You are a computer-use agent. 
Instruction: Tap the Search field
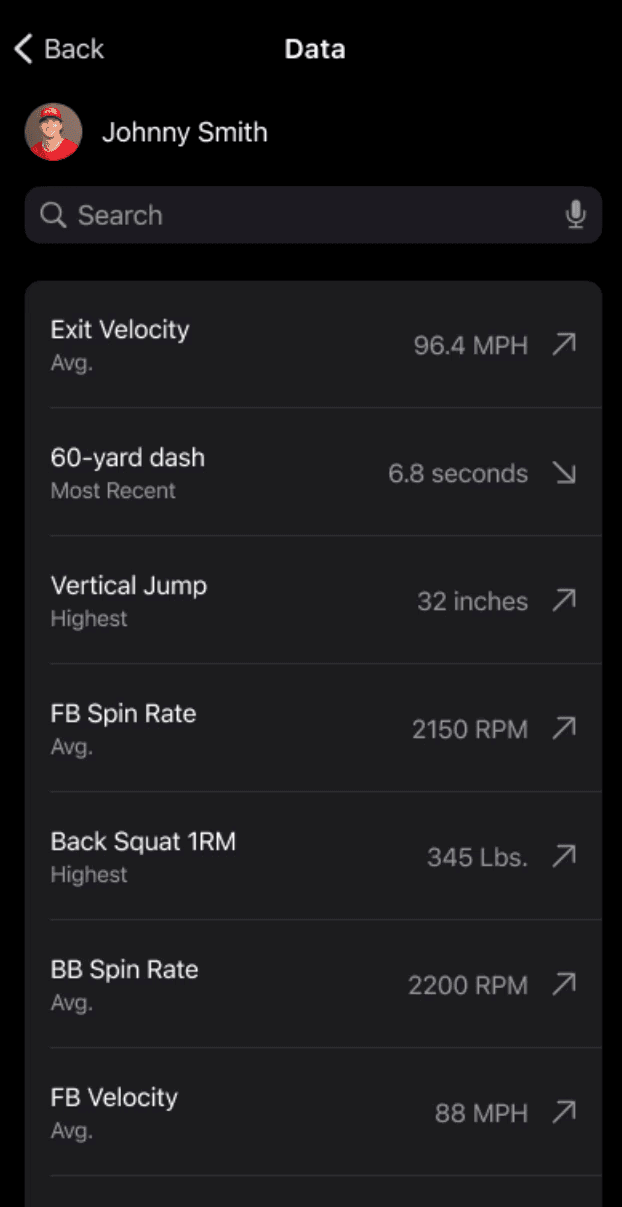[300, 215]
